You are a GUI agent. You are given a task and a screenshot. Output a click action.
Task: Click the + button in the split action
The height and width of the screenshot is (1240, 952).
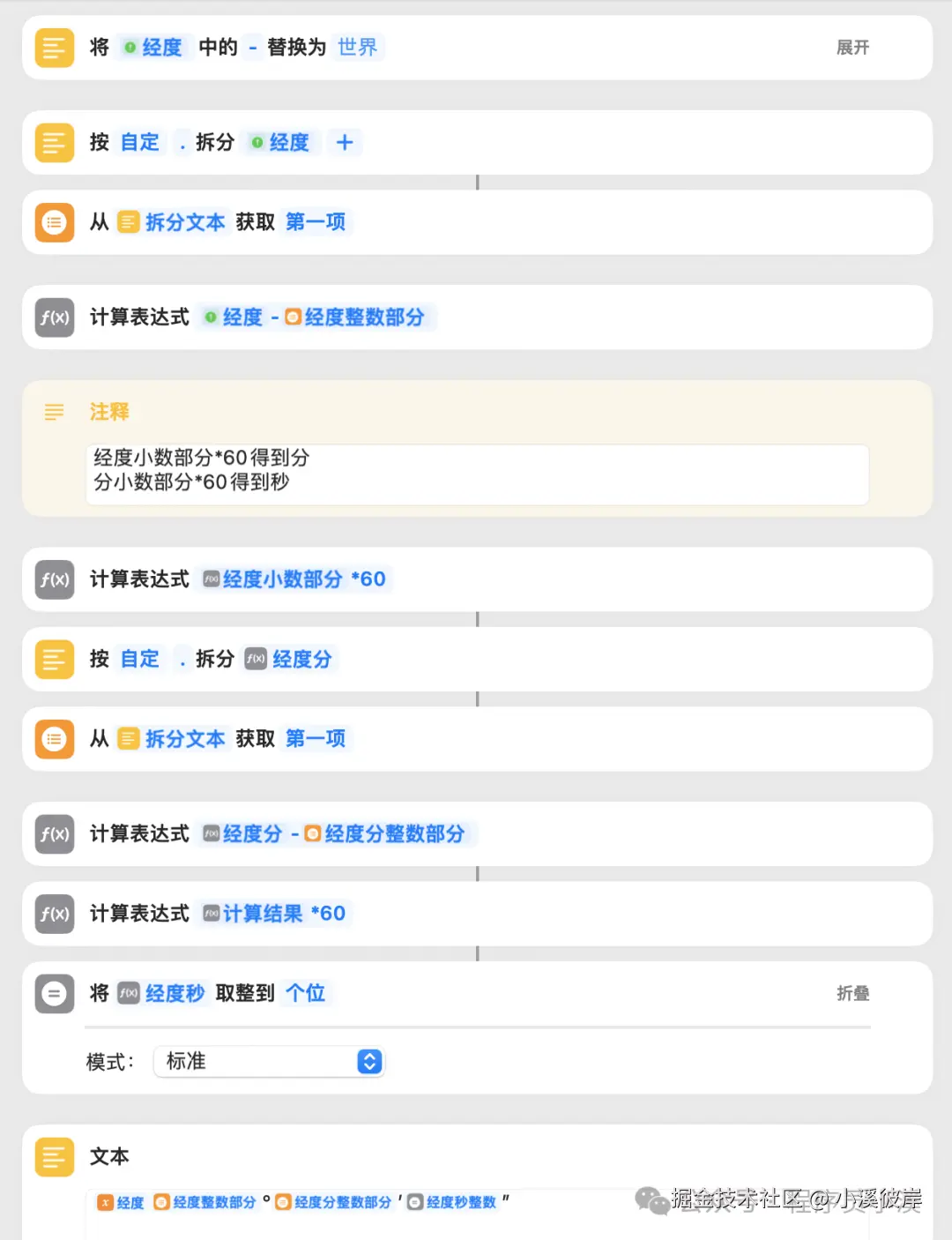pos(345,142)
